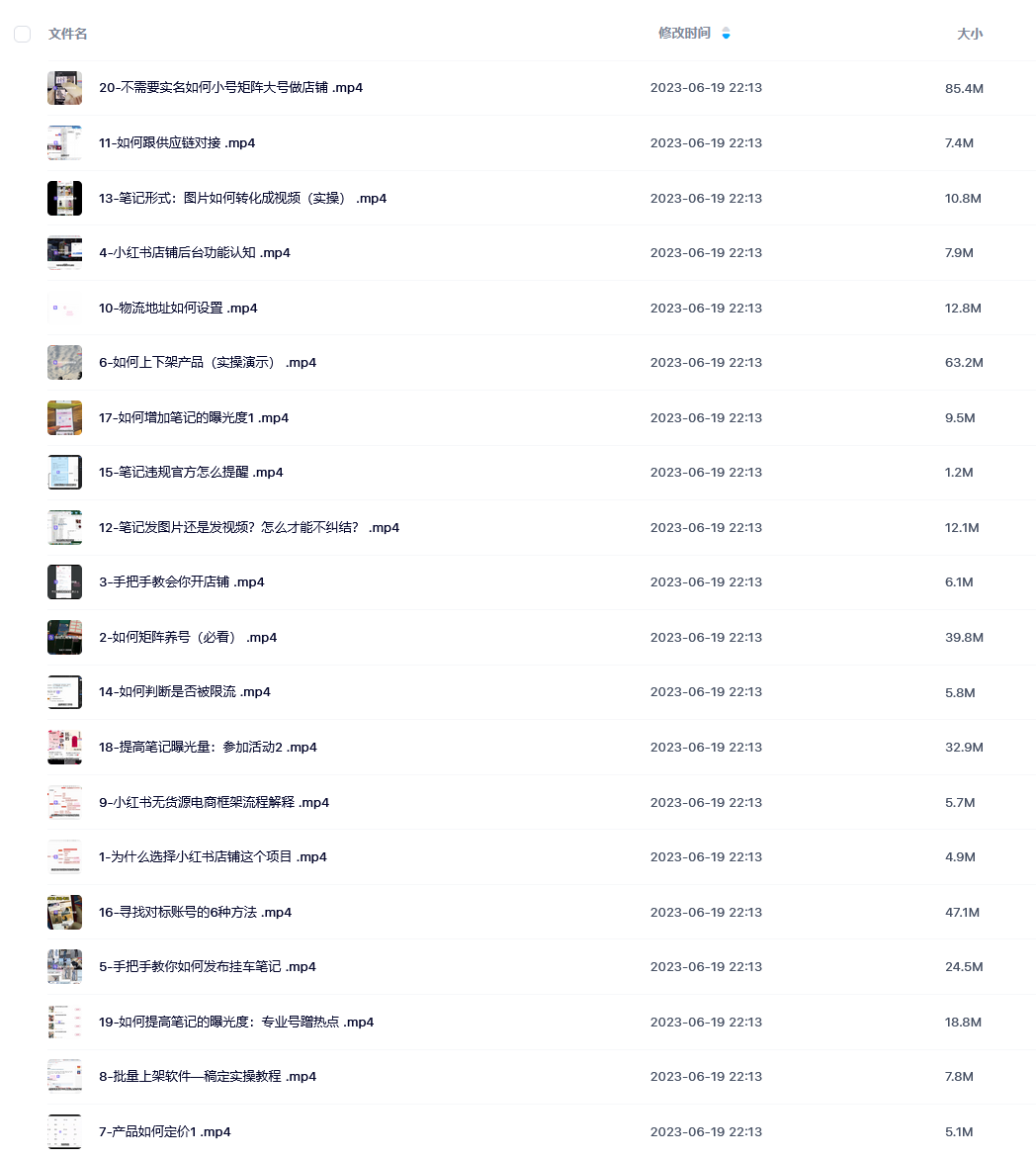Open 17-如何增加笔记的曝光度1 video

pyautogui.click(x=194, y=418)
